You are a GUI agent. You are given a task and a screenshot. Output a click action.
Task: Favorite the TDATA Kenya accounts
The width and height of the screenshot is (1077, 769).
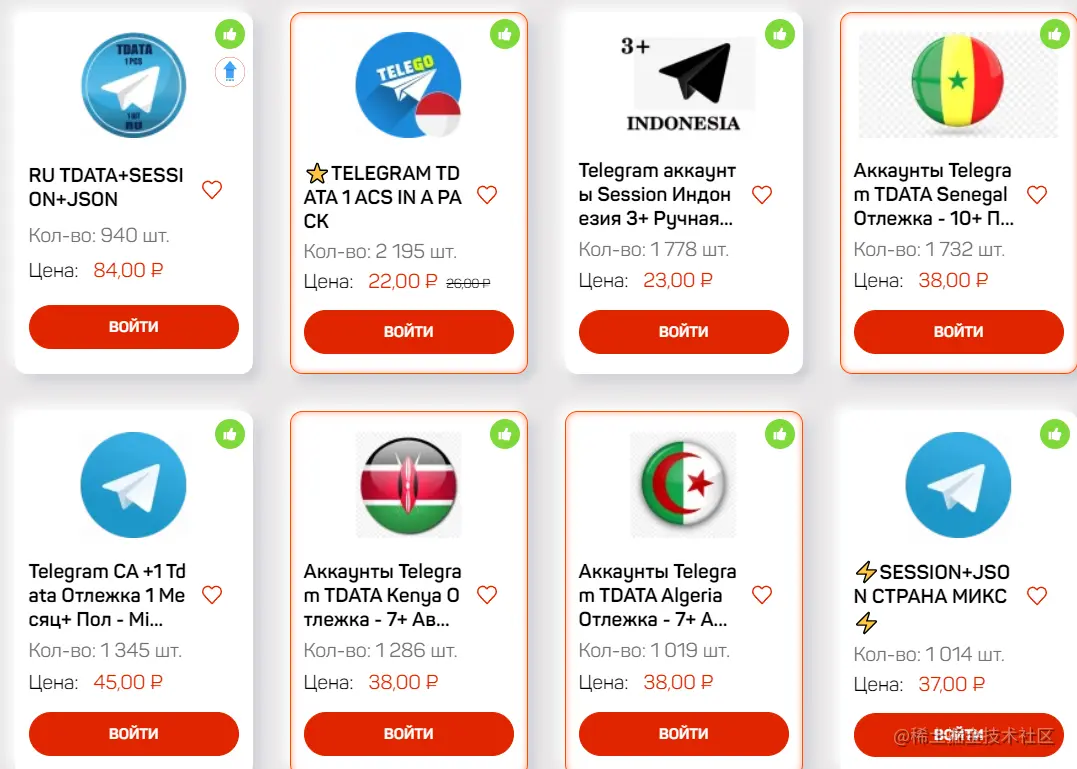pos(487,595)
